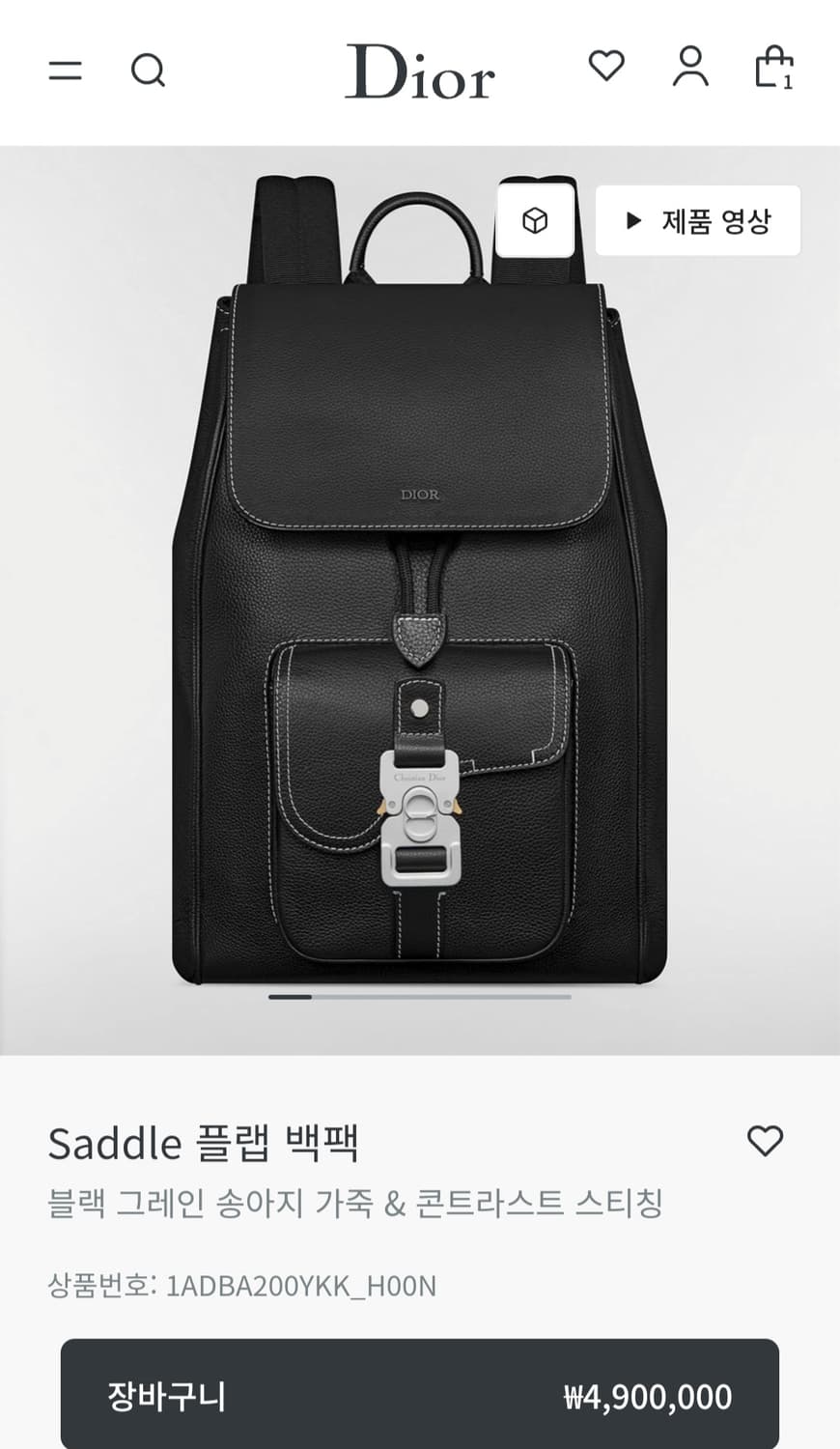This screenshot has height=1449, width=840.
Task: Click the image carousel progress bar
Action: 420,998
